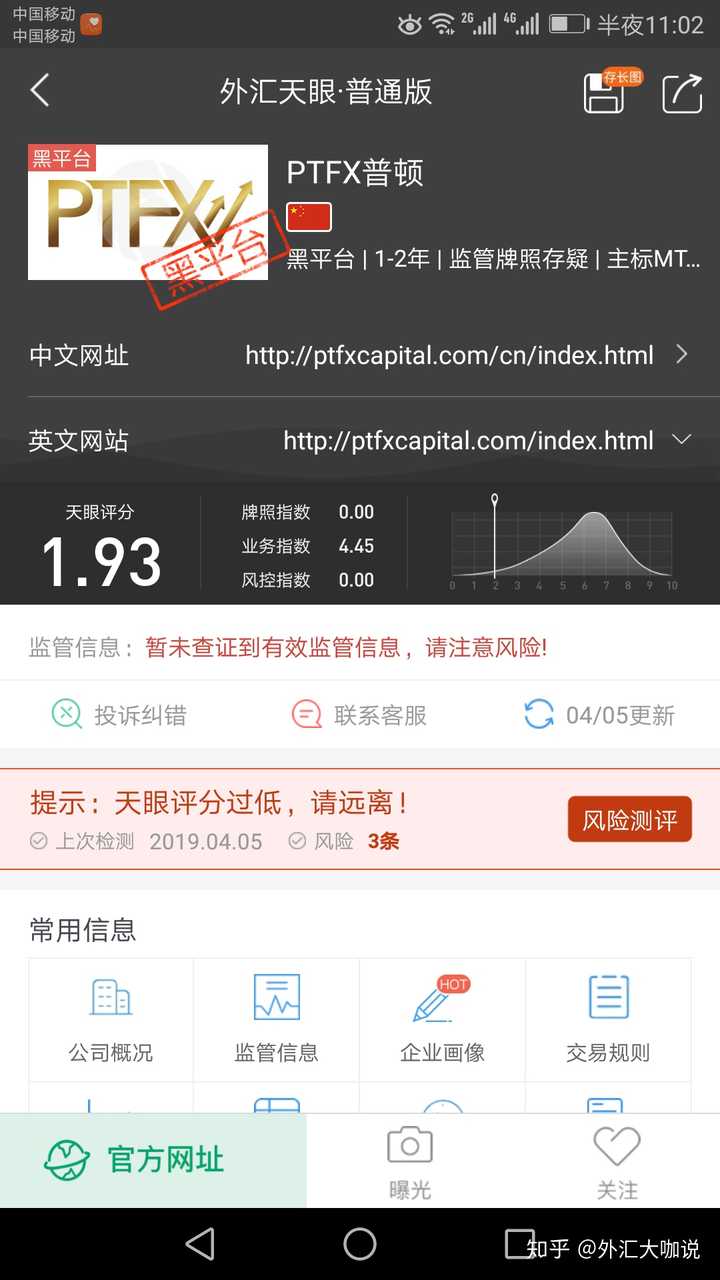Image resolution: width=720 pixels, height=1280 pixels.
Task: Tap the 04/05更新 refresh icon
Action: click(x=538, y=715)
